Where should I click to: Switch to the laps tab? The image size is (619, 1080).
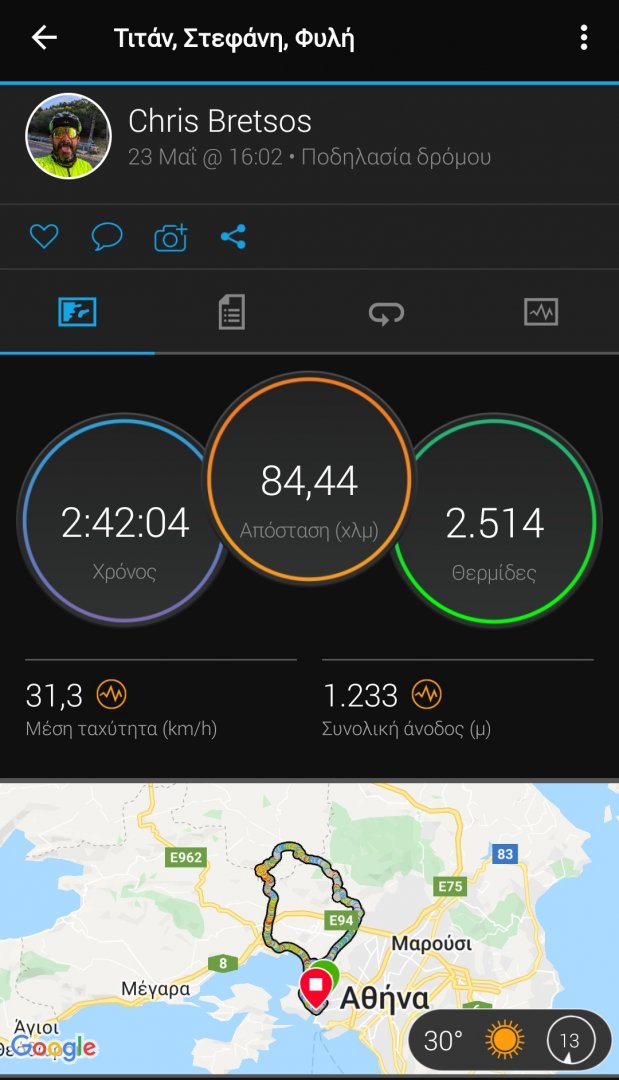coord(386,313)
